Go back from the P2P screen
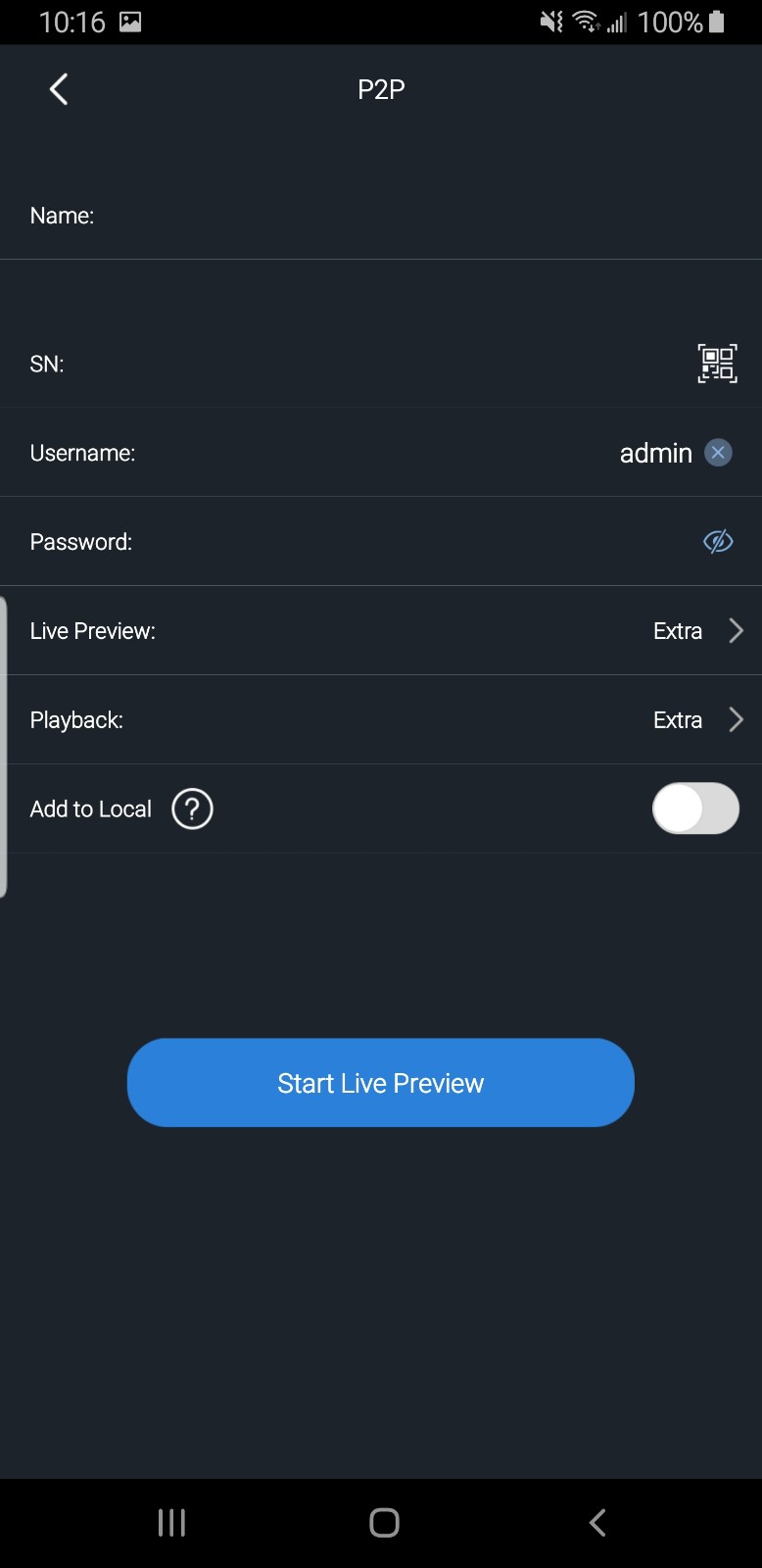762x1568 pixels. pos(59,89)
